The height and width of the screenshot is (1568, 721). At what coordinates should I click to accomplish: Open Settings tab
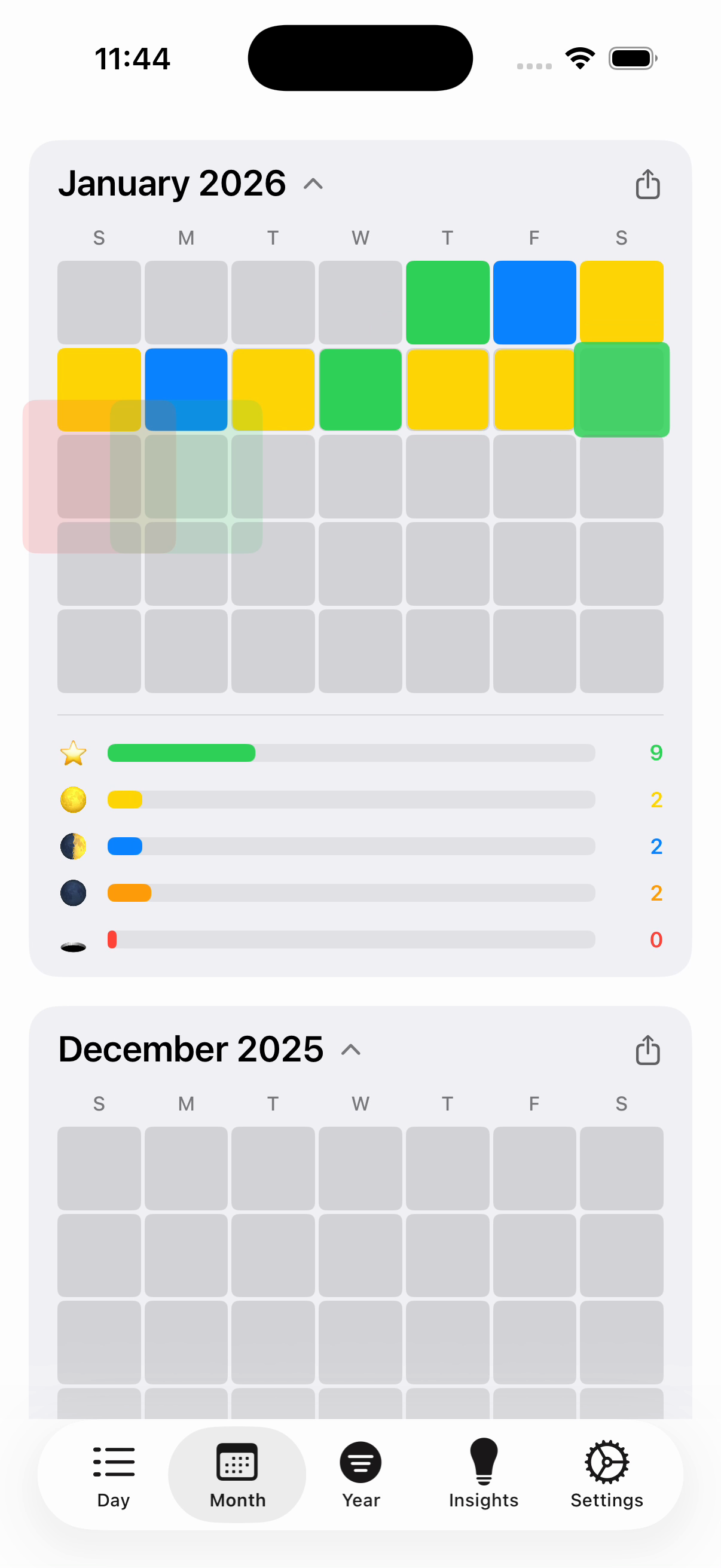[607, 1474]
